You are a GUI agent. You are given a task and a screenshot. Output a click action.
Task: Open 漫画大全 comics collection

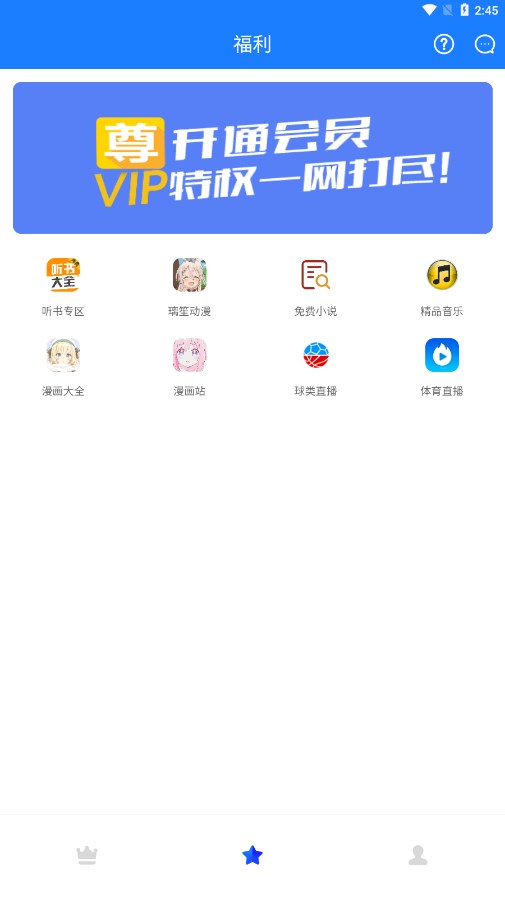[63, 367]
